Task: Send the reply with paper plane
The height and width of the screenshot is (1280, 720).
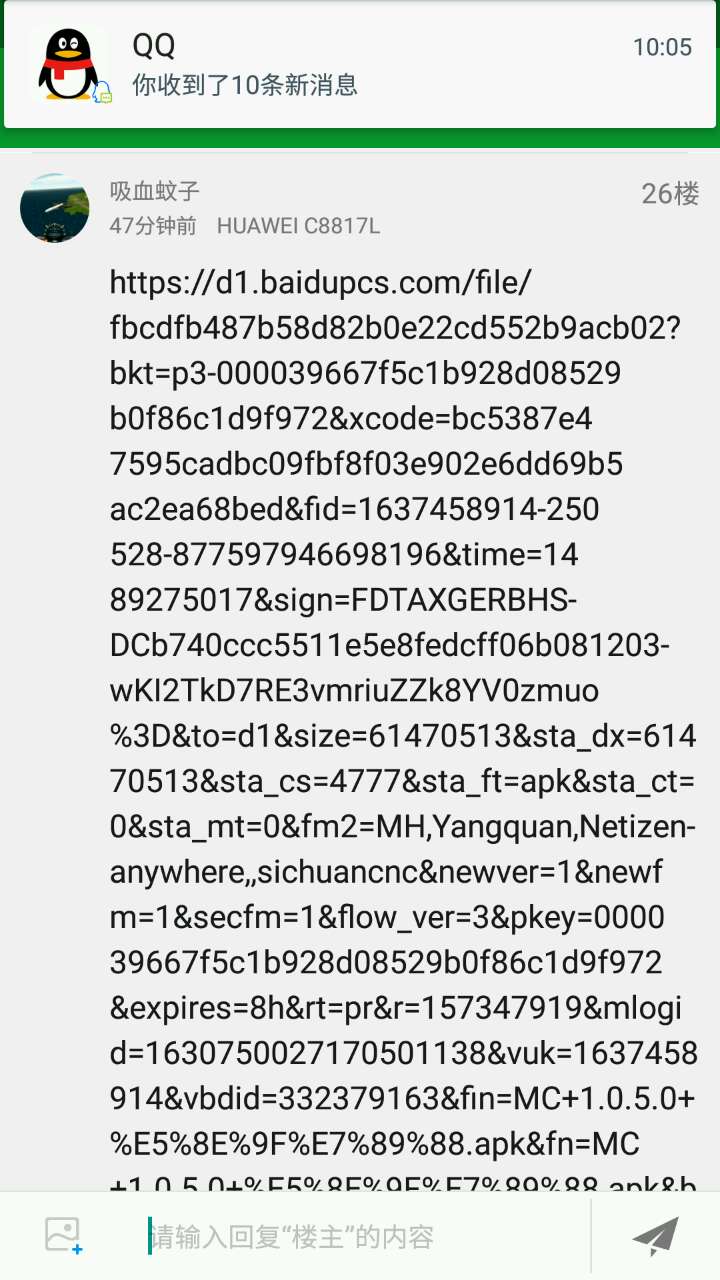Action: click(656, 1236)
